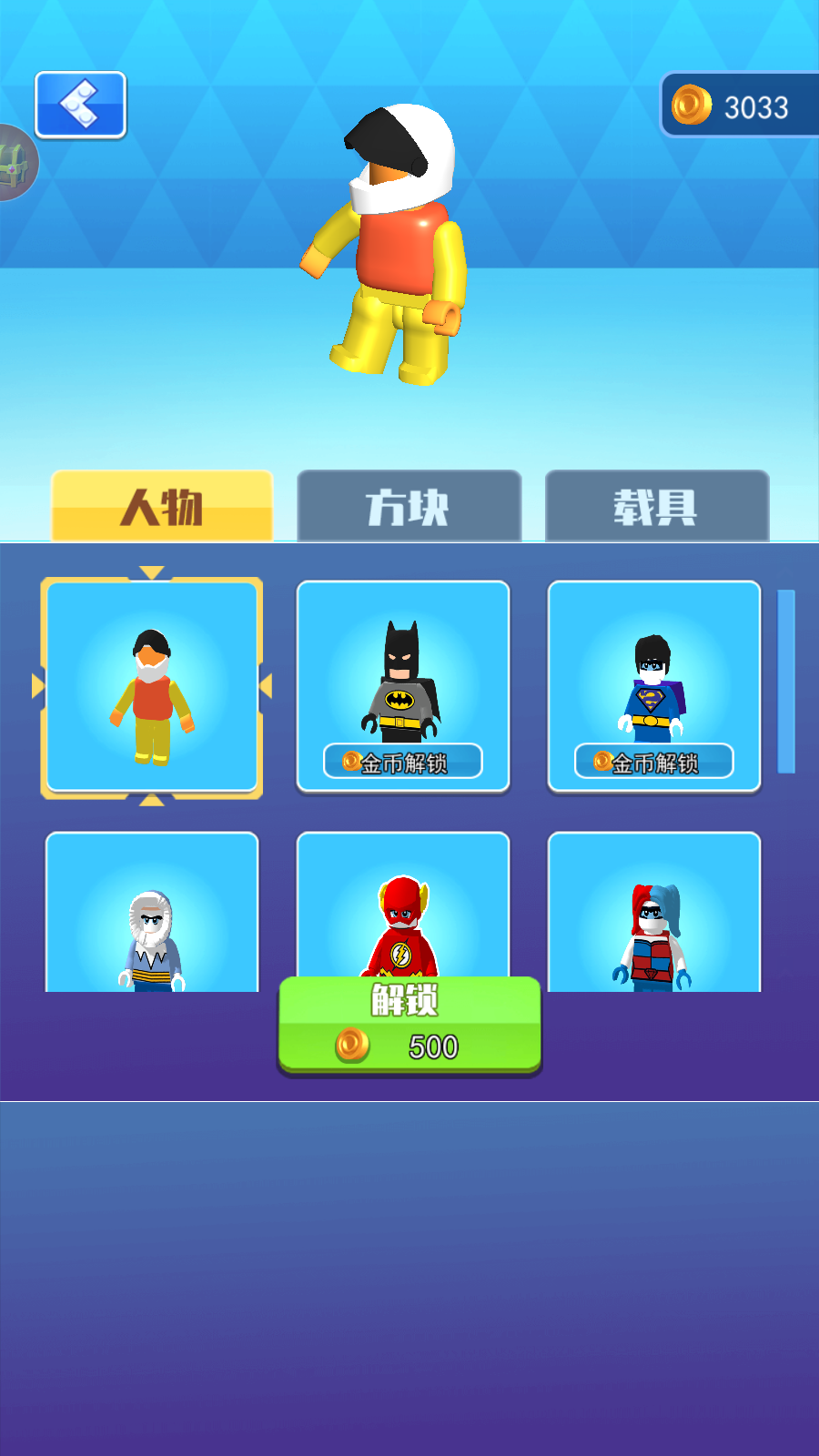Tap the green 解锁 500 coins button
This screenshot has width=819, height=1456.
[409, 1026]
